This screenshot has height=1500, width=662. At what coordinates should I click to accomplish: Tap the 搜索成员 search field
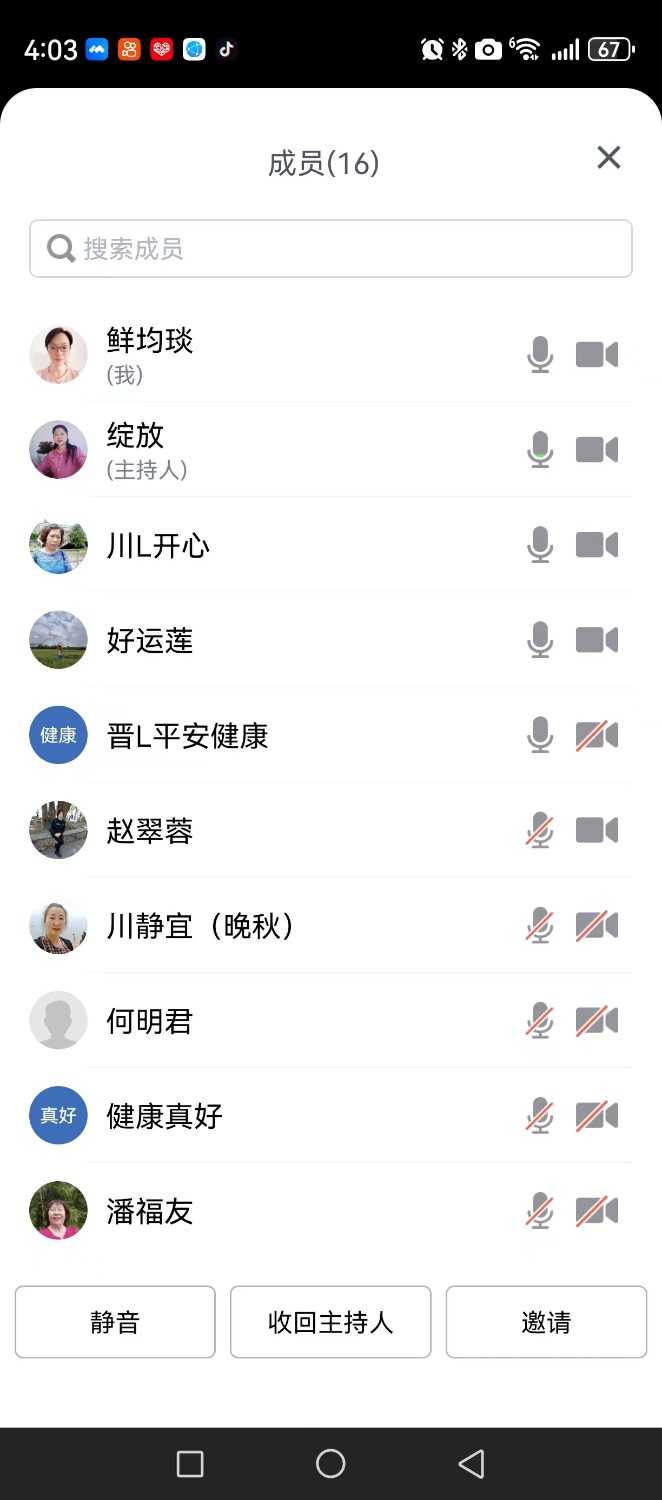[330, 249]
